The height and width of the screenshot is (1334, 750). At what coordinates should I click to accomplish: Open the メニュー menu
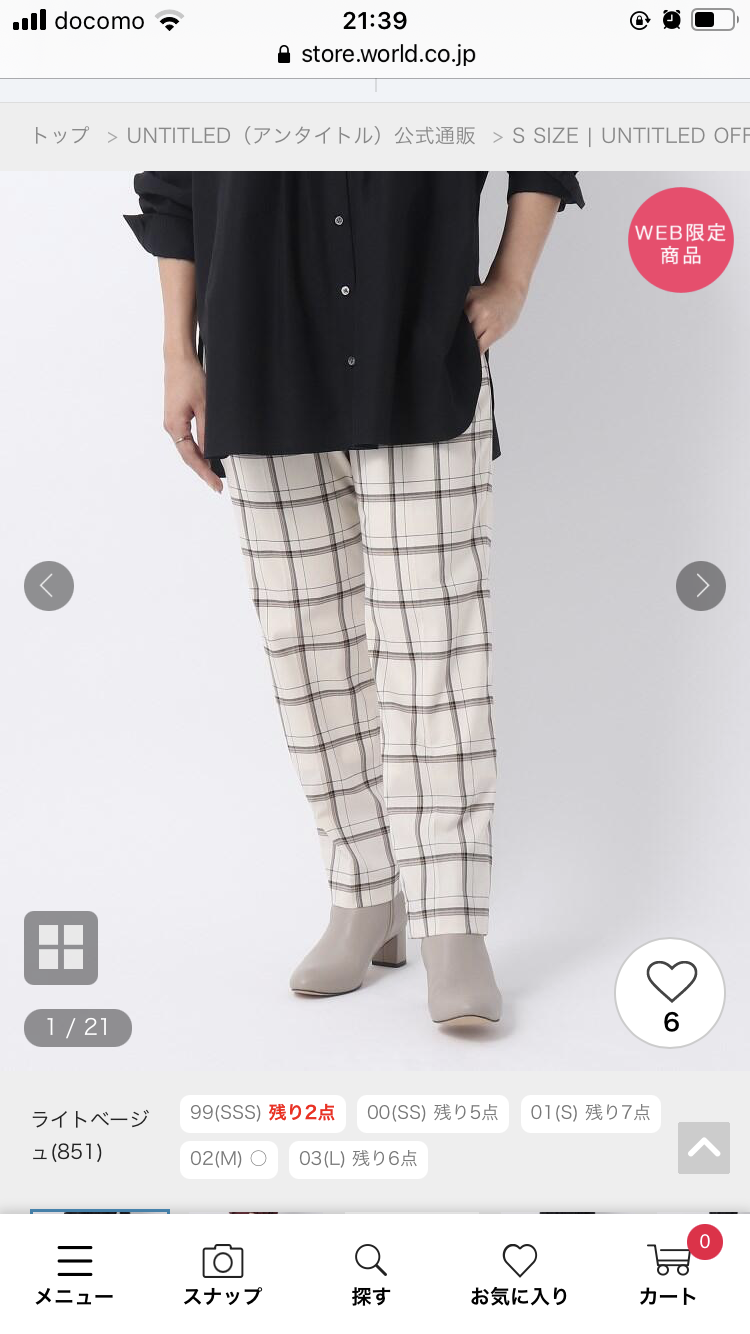click(x=74, y=1275)
